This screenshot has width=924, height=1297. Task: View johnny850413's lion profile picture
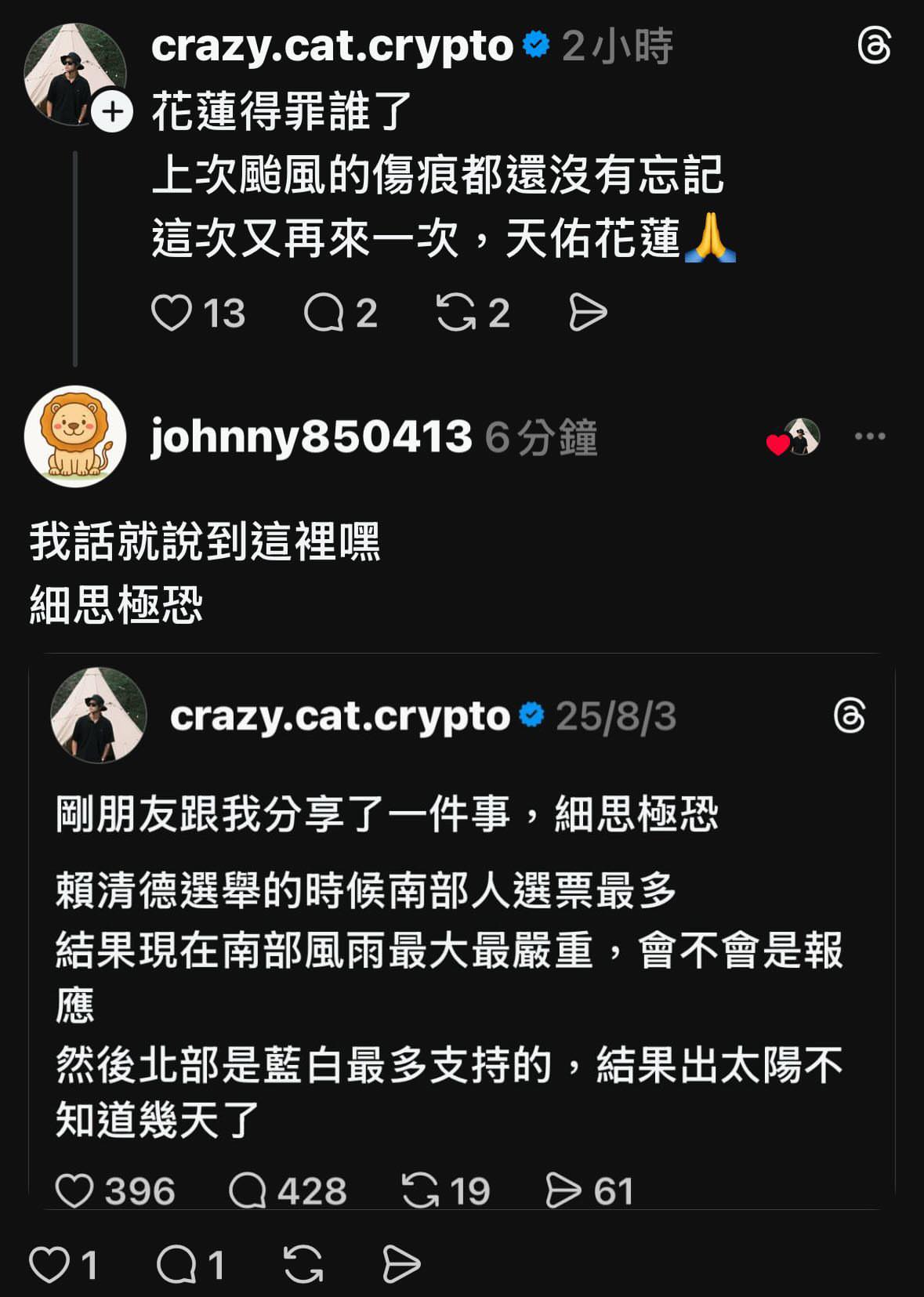(75, 437)
